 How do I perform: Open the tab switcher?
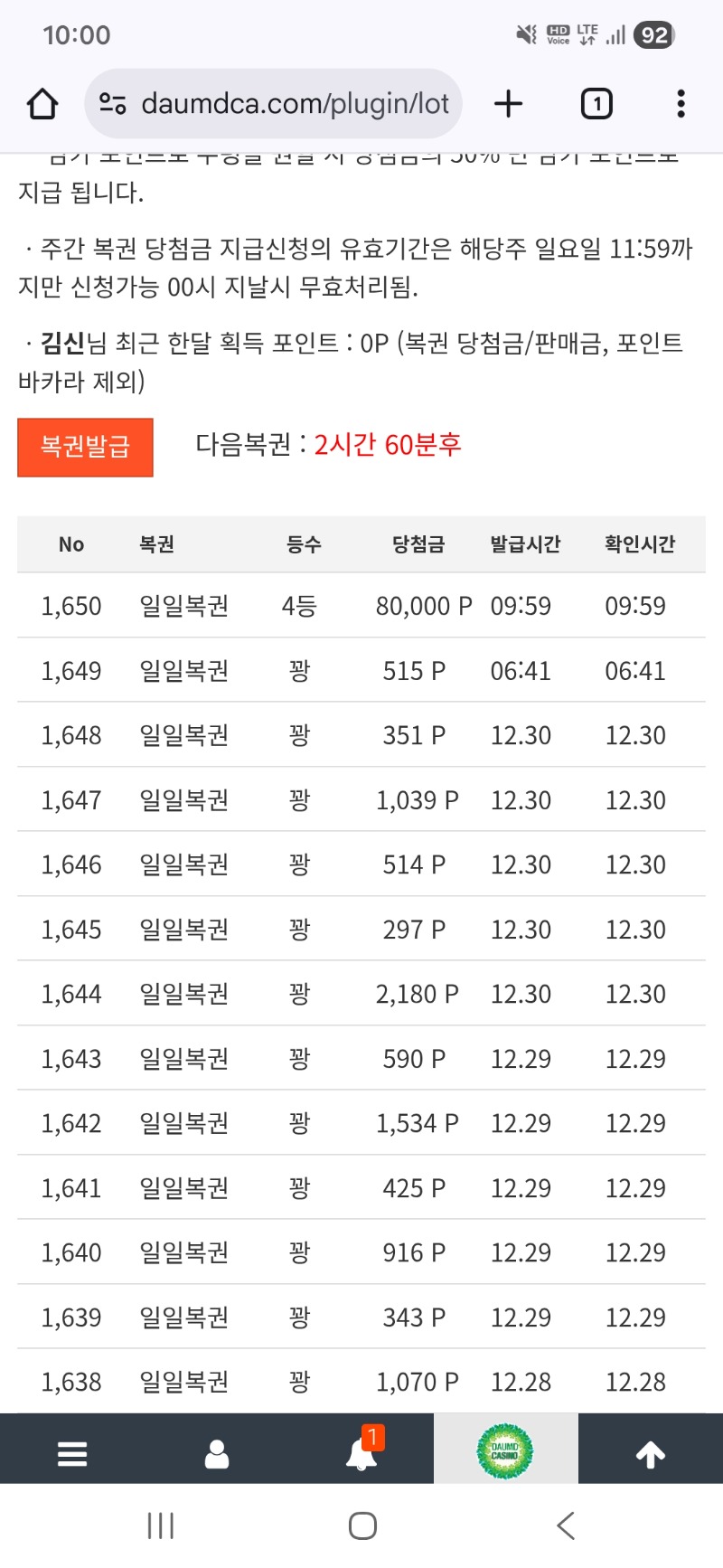[596, 104]
